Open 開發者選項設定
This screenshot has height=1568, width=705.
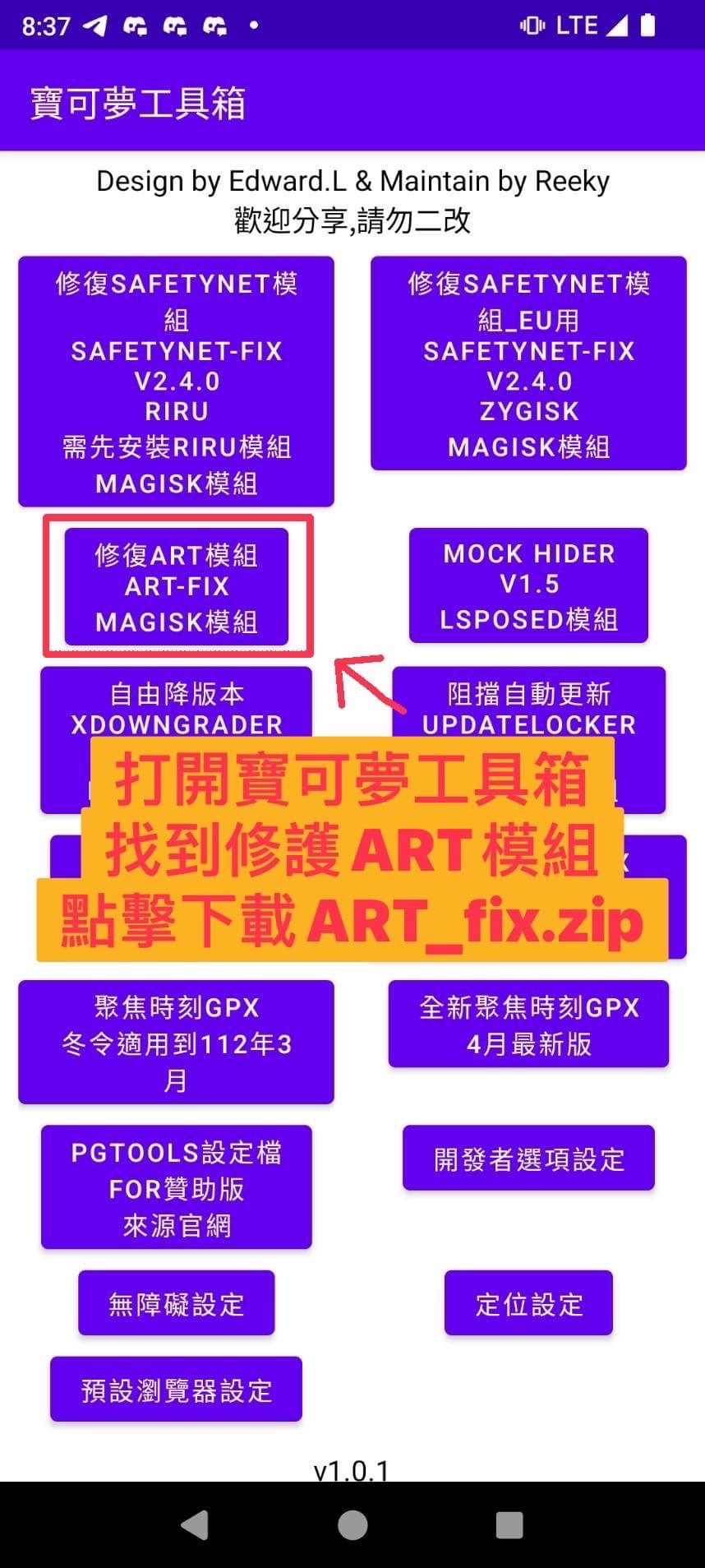(x=528, y=1159)
